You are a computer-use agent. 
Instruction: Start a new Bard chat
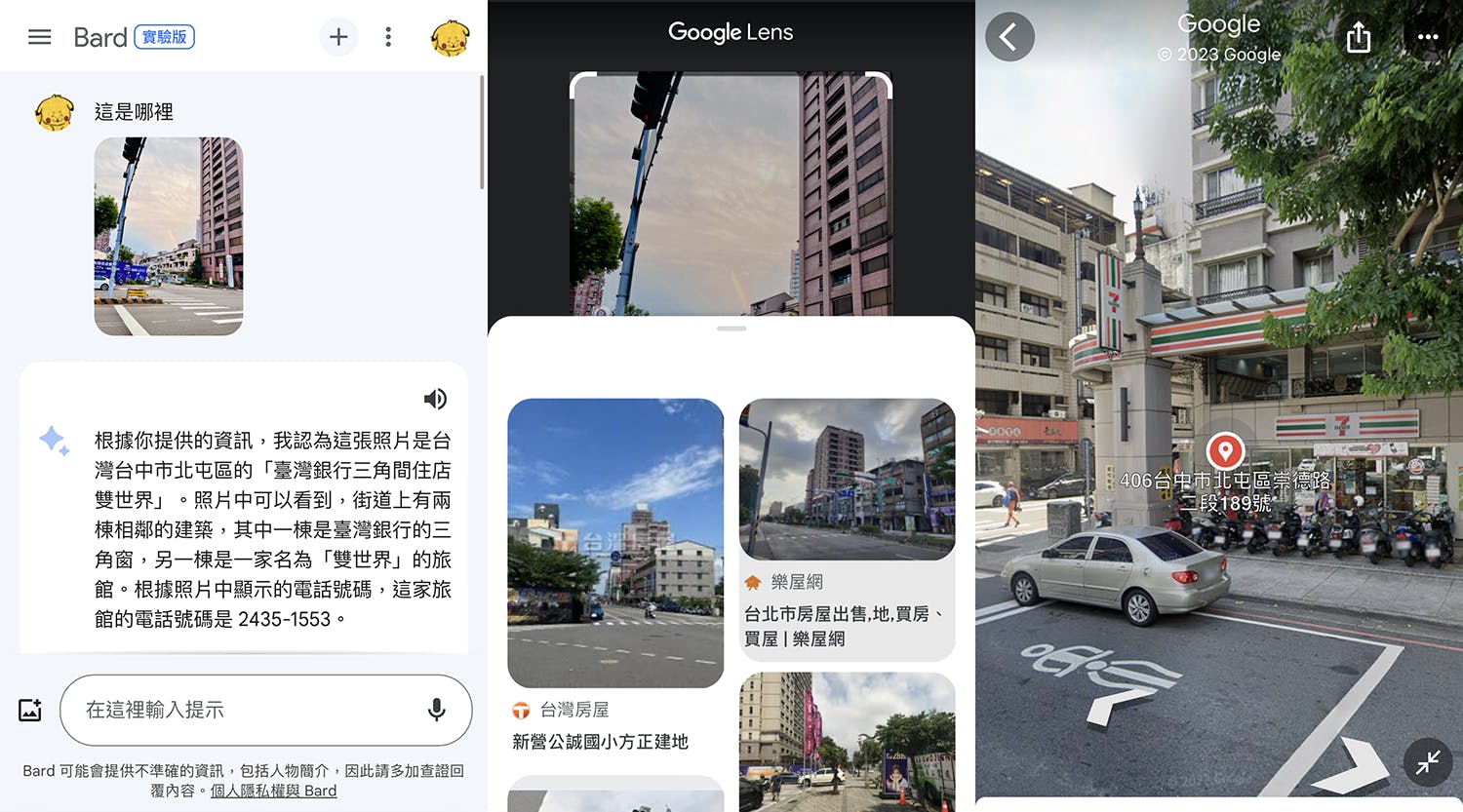point(338,37)
